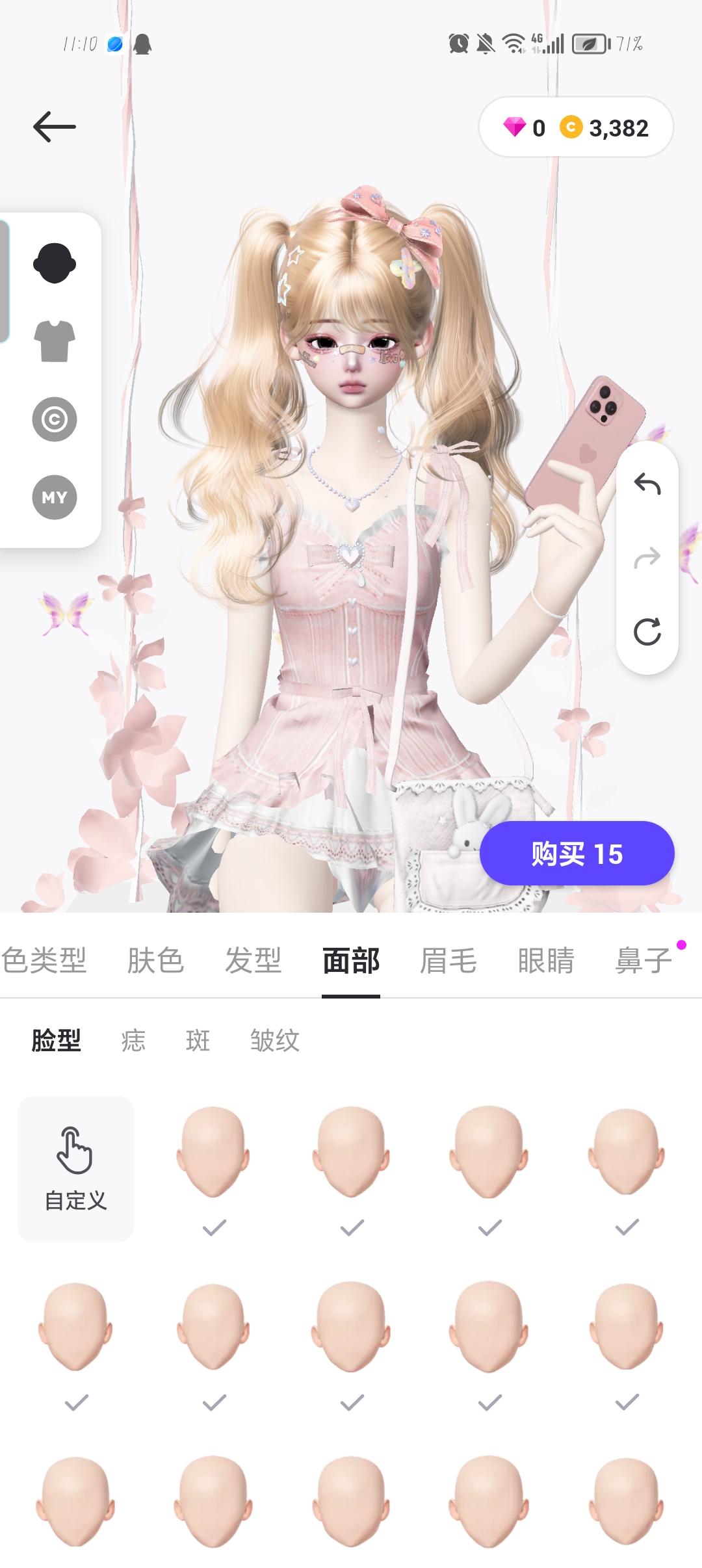The image size is (702, 1568).
Task: Undo the last avatar change
Action: click(x=647, y=483)
